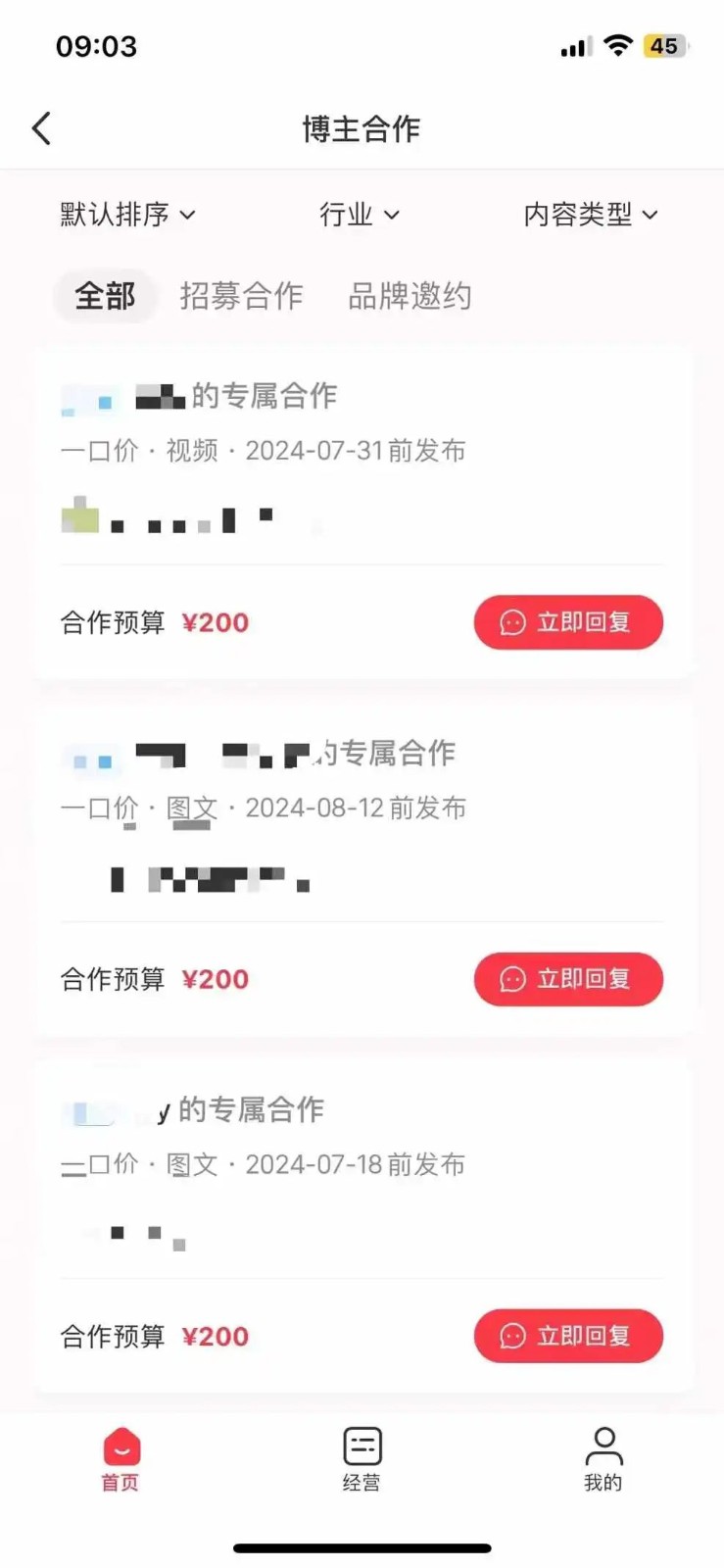Reply to the 2024-07-31 video collaboration

click(x=568, y=622)
